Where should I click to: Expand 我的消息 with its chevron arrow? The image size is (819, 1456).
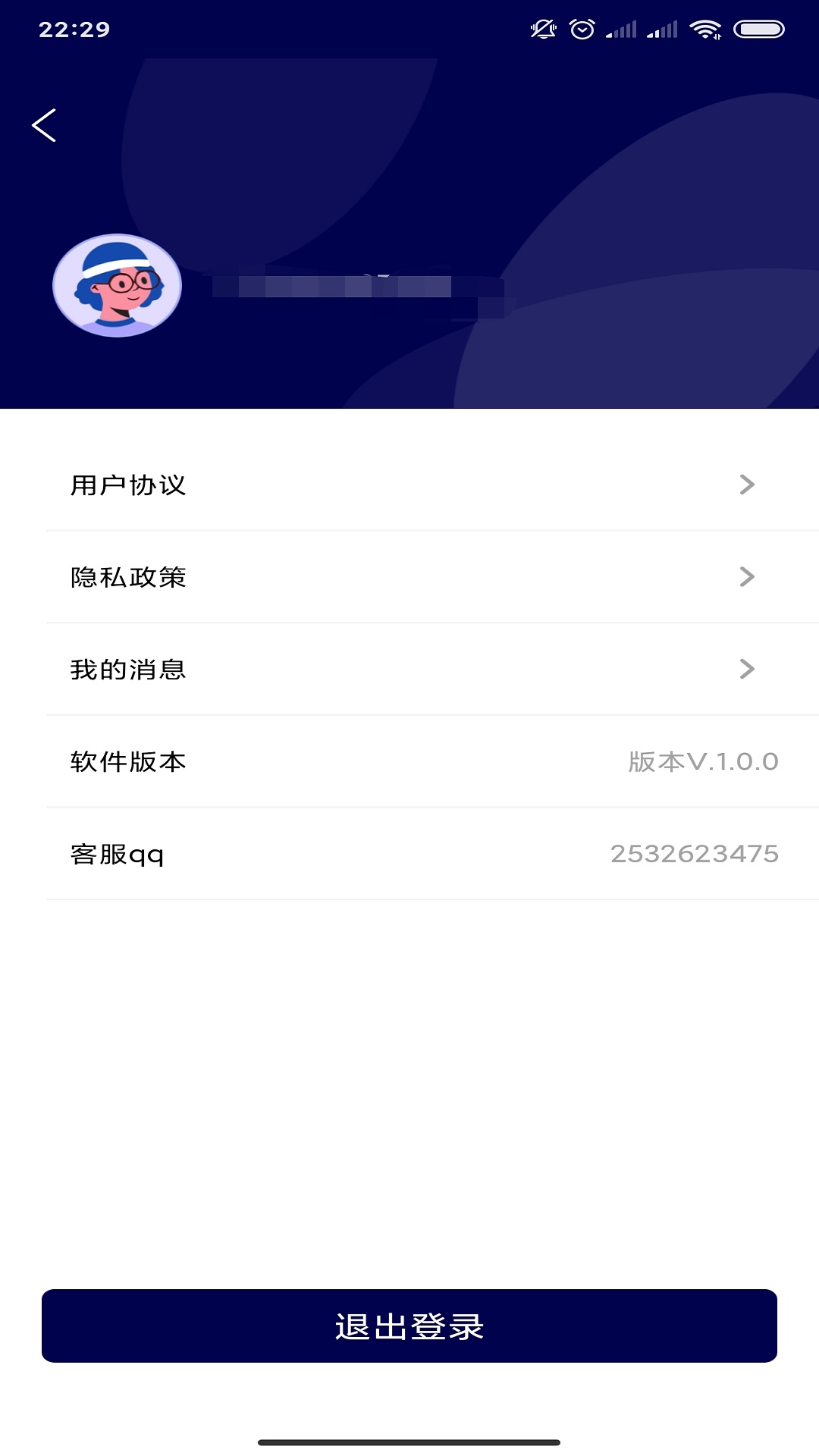pos(747,670)
